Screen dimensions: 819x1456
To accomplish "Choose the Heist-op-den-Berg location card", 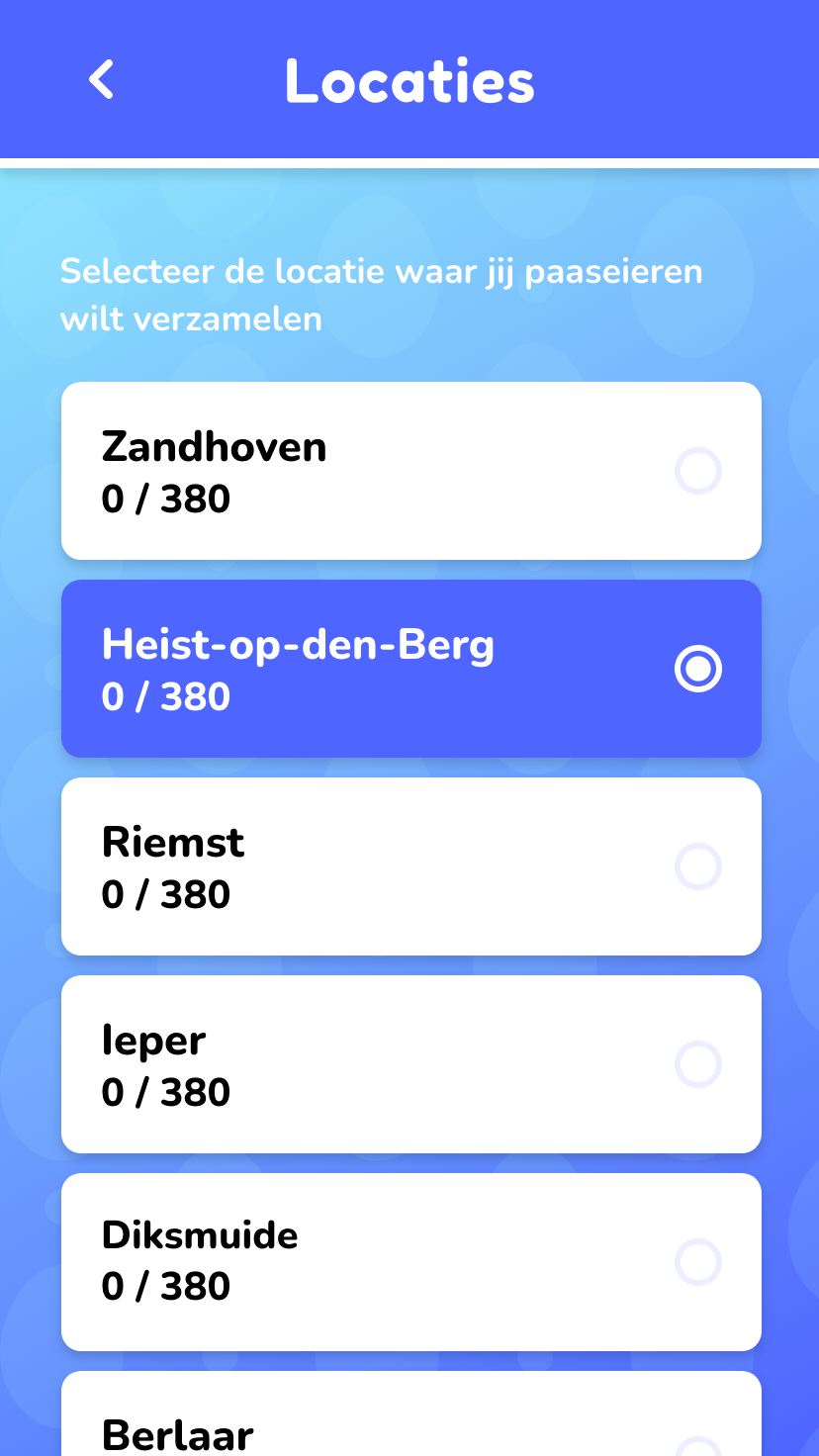I will (410, 669).
